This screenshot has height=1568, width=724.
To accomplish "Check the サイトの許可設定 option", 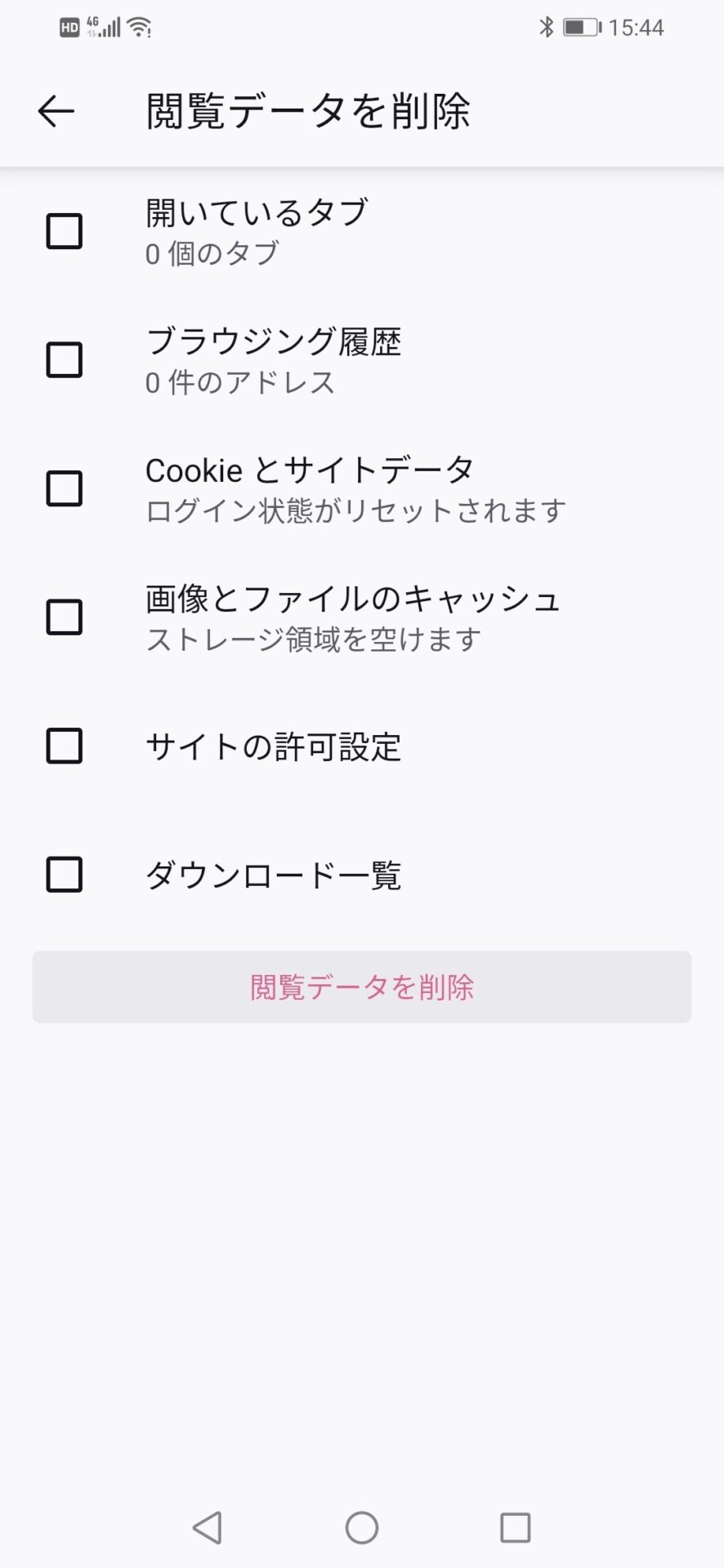I will pyautogui.click(x=65, y=746).
